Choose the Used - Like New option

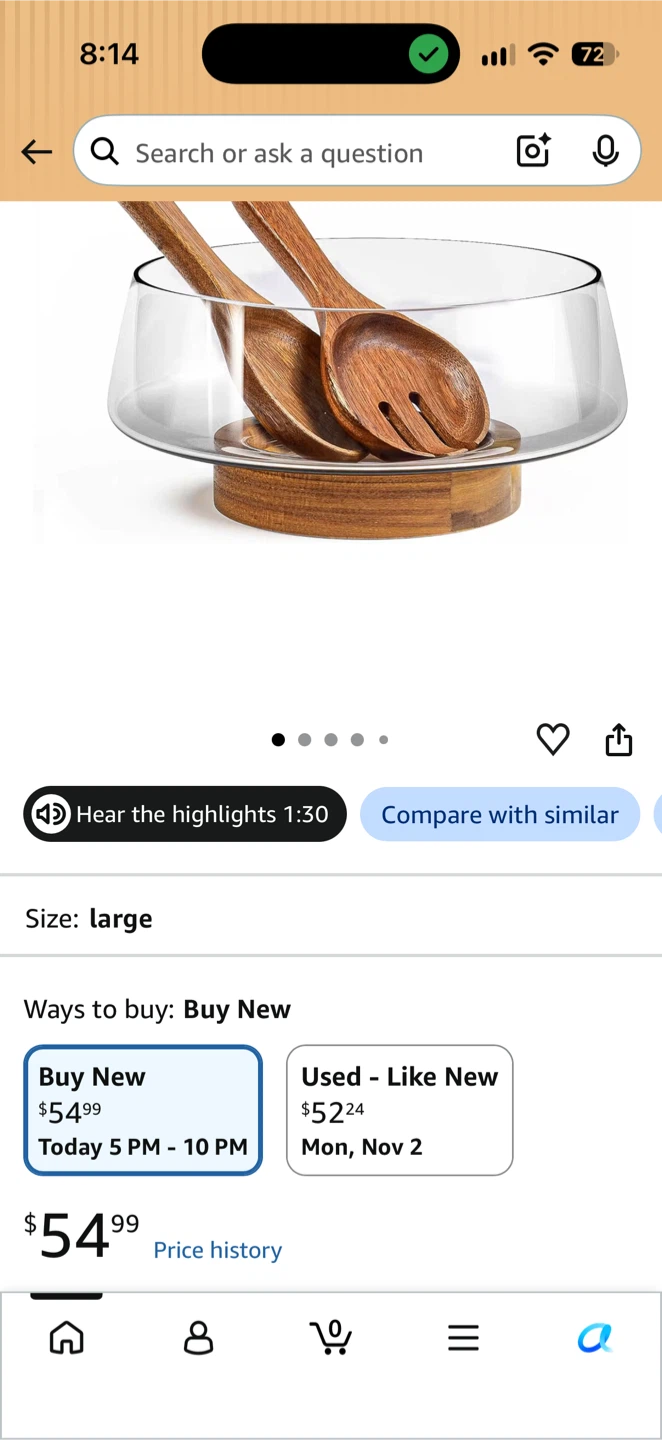pos(400,1110)
